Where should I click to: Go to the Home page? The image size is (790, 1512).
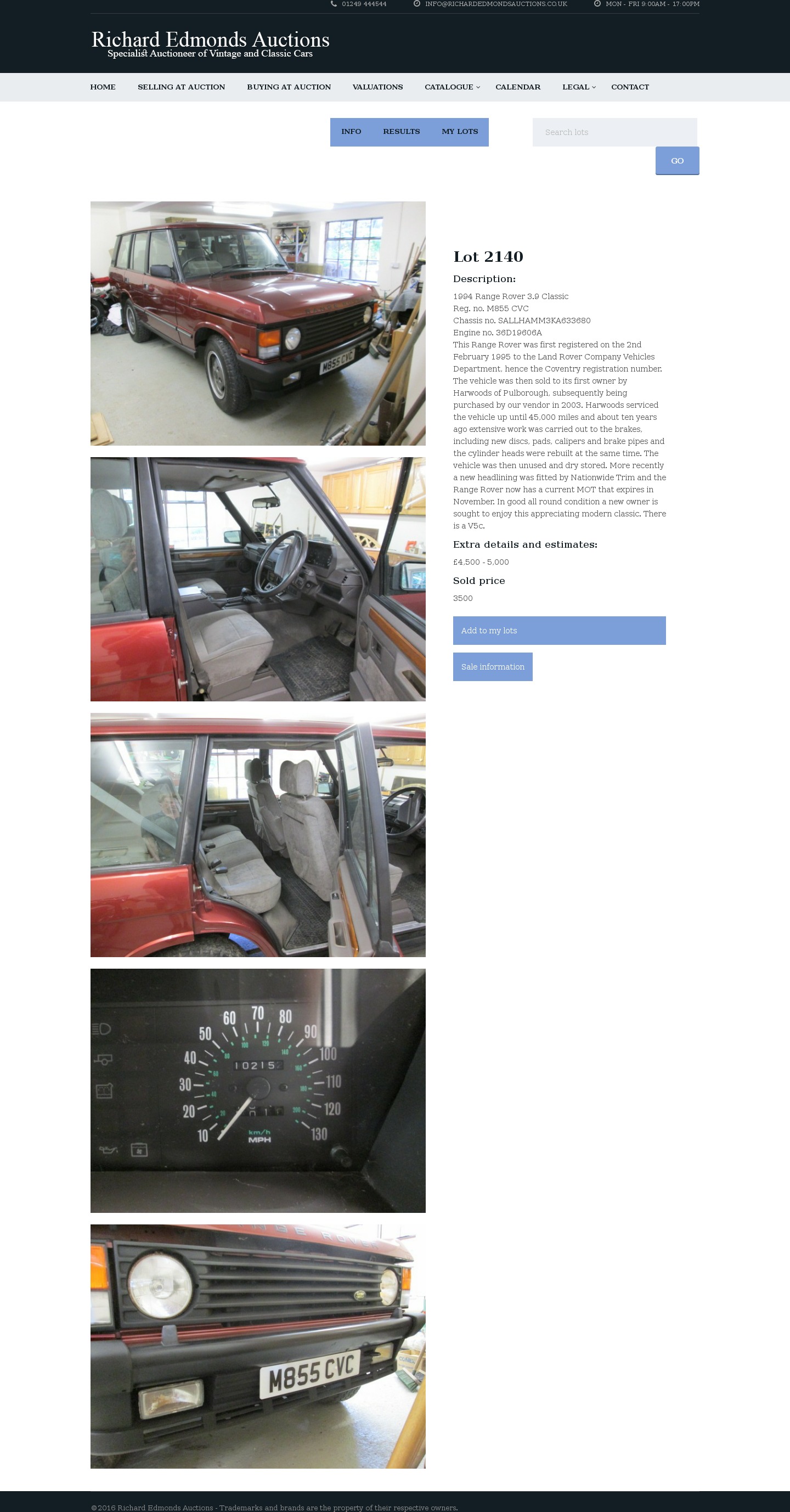pos(103,87)
